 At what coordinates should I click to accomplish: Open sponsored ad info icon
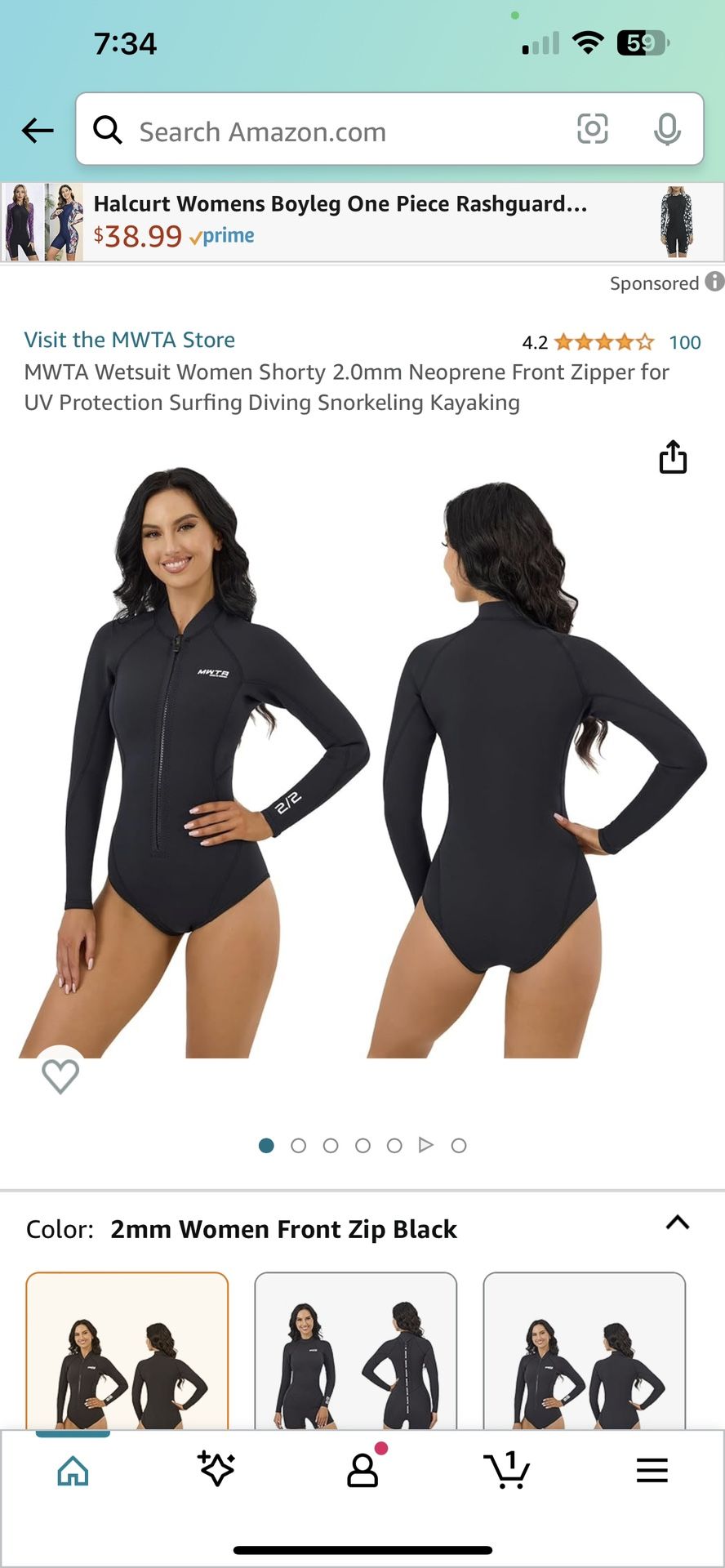point(714,282)
